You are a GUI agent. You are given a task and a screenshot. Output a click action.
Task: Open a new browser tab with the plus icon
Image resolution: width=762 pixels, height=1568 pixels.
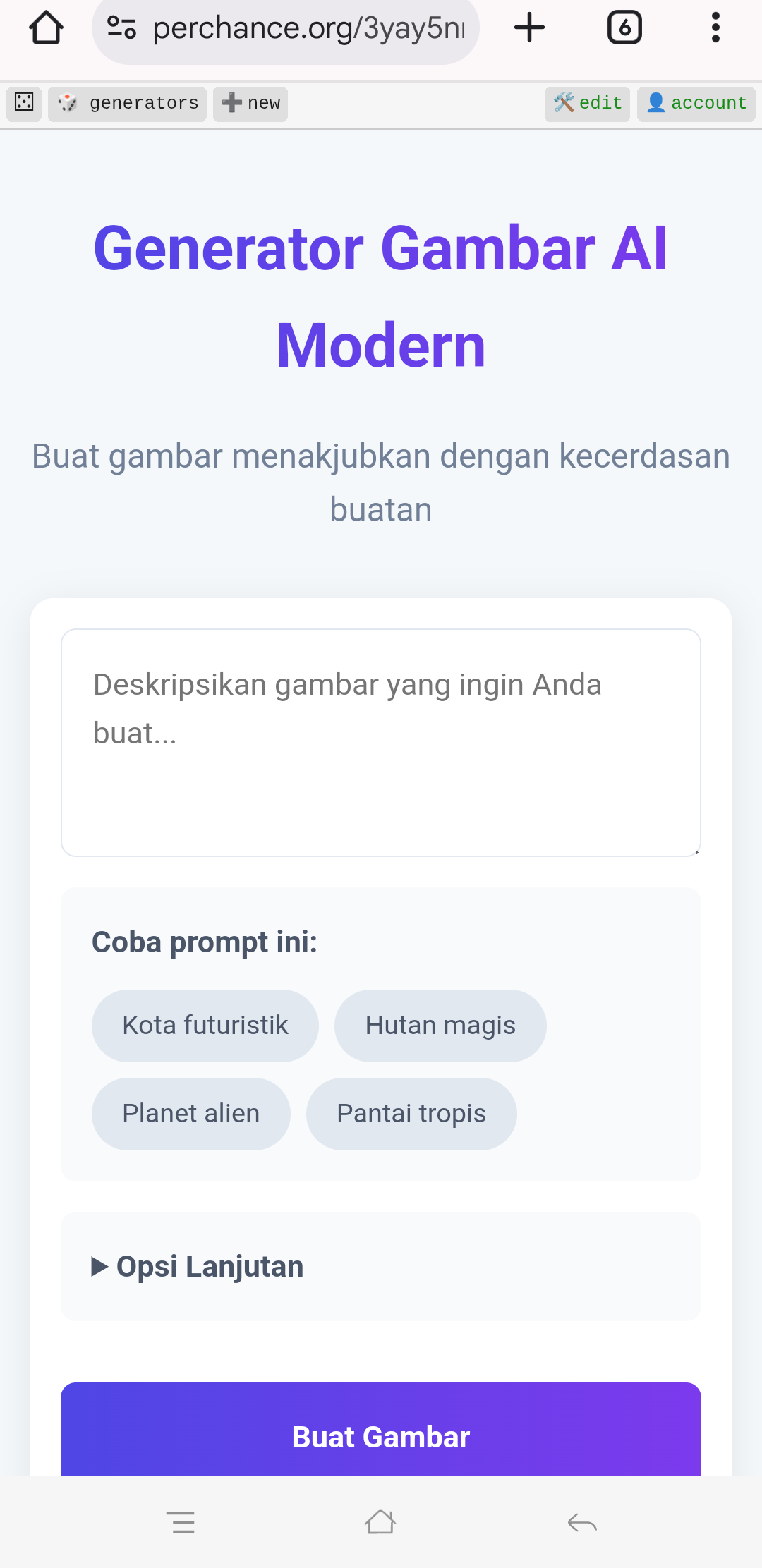[x=528, y=28]
